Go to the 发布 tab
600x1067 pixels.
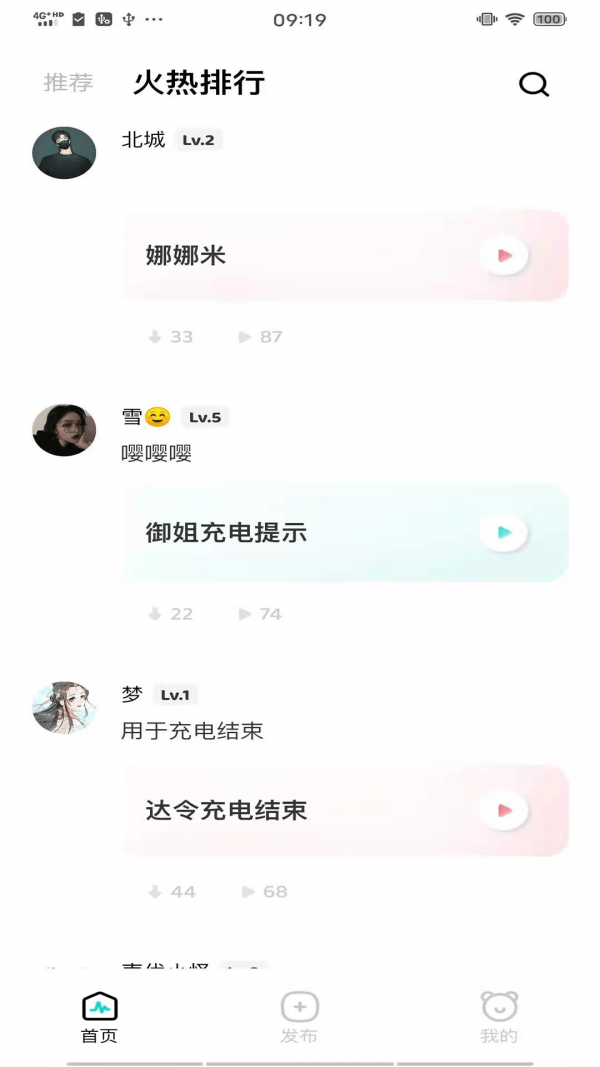point(299,1016)
